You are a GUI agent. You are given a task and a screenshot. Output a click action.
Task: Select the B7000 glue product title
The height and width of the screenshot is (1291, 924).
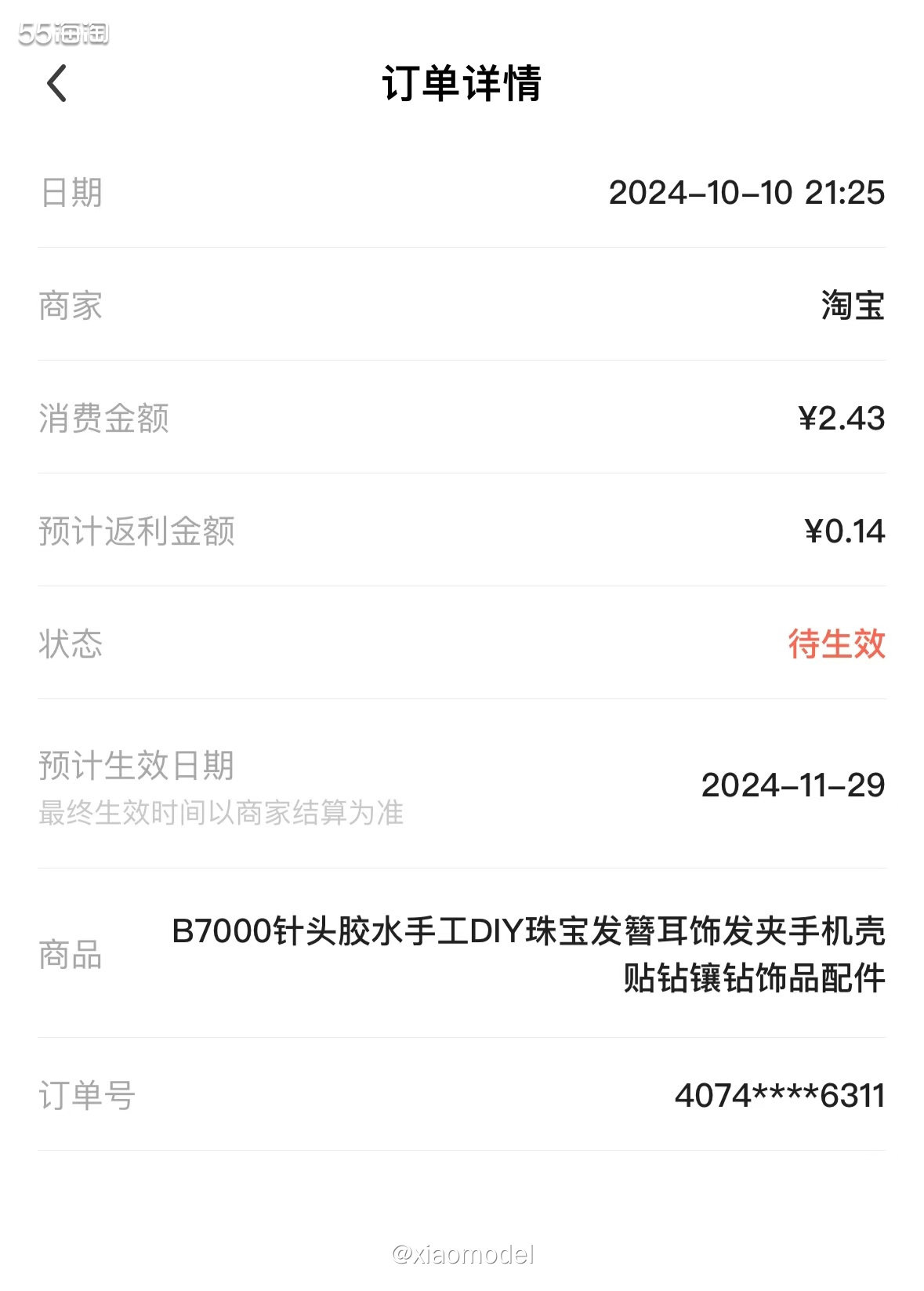point(529,948)
